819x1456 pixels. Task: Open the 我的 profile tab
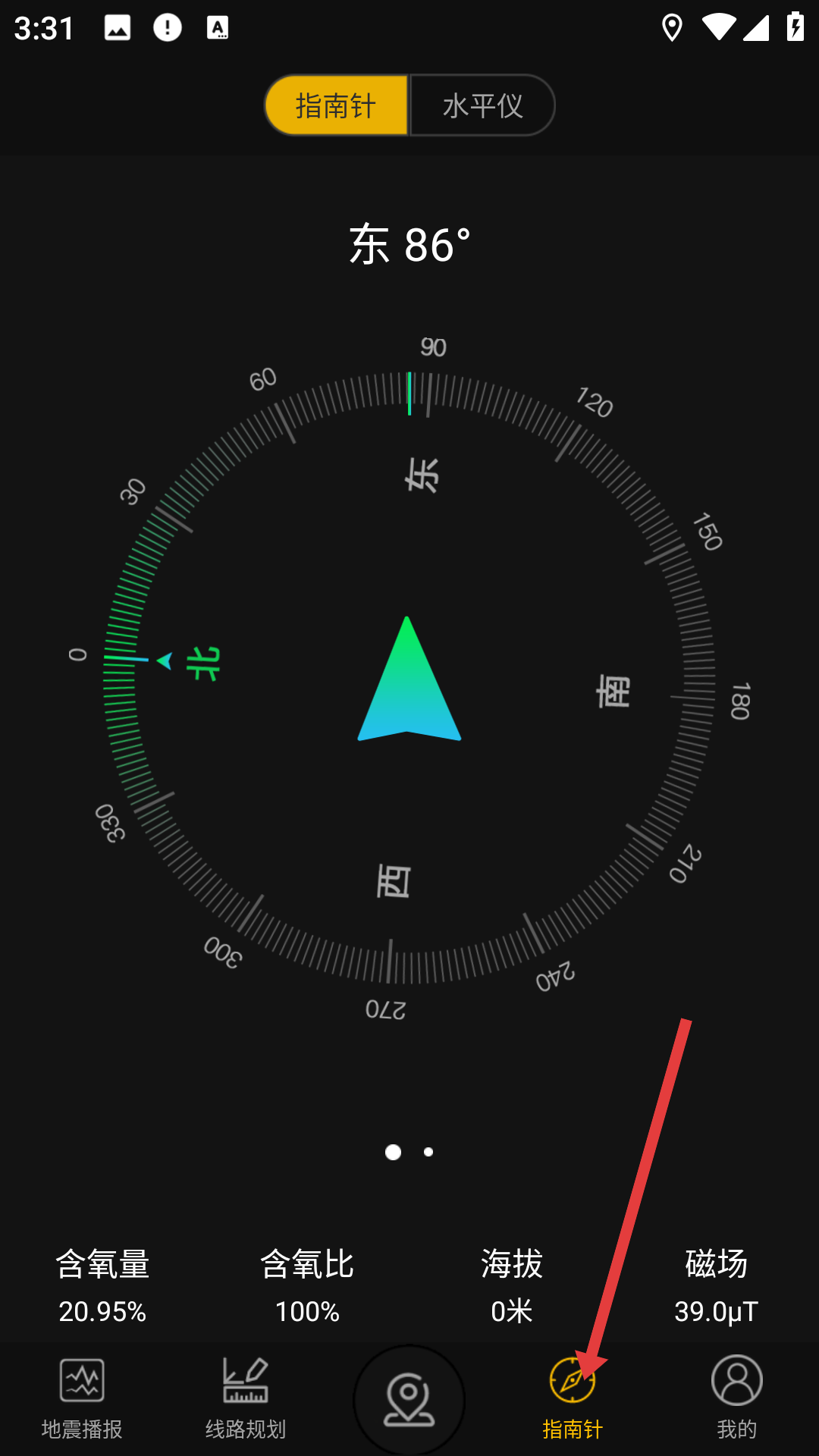pos(736,1398)
